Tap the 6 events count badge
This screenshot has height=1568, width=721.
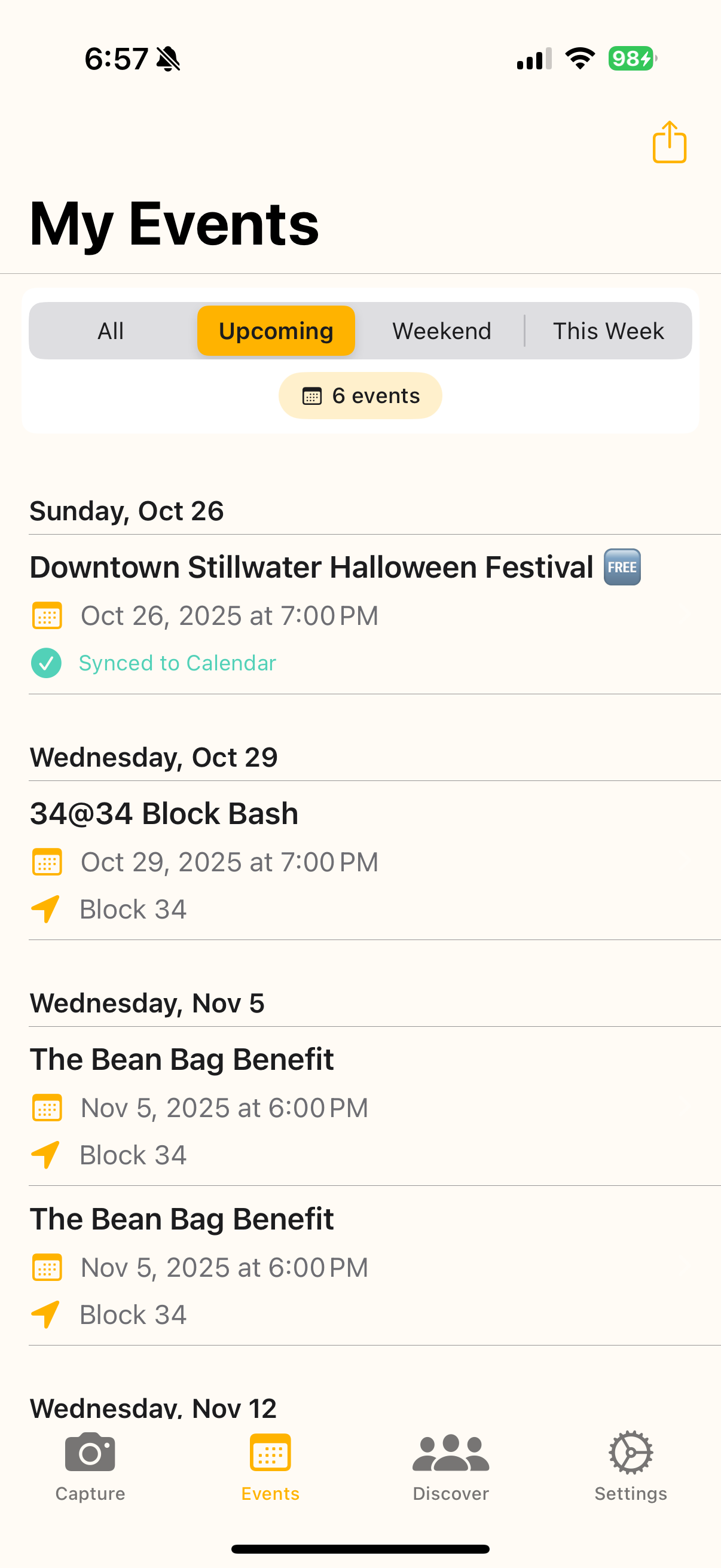click(359, 395)
